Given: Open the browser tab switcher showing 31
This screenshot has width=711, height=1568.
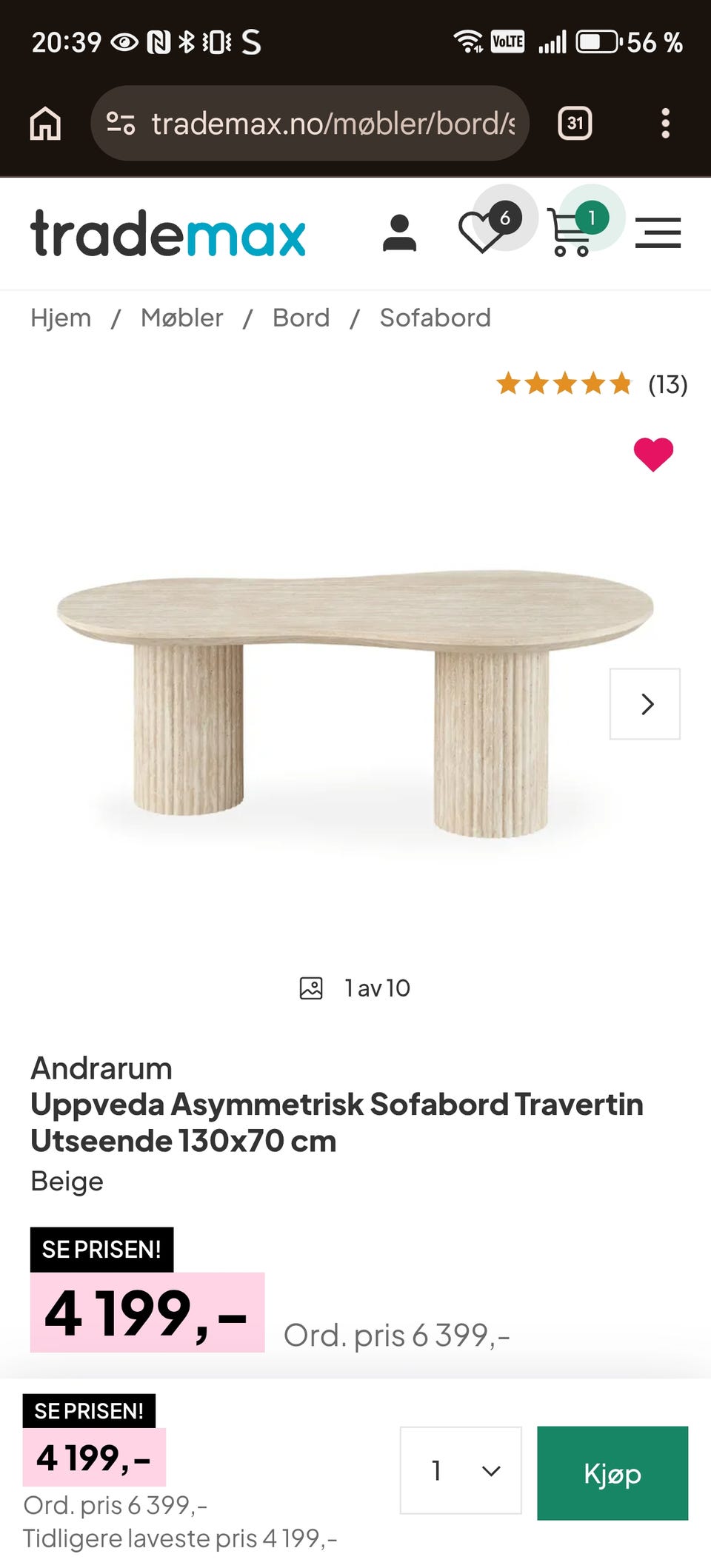Looking at the screenshot, I should (x=575, y=123).
